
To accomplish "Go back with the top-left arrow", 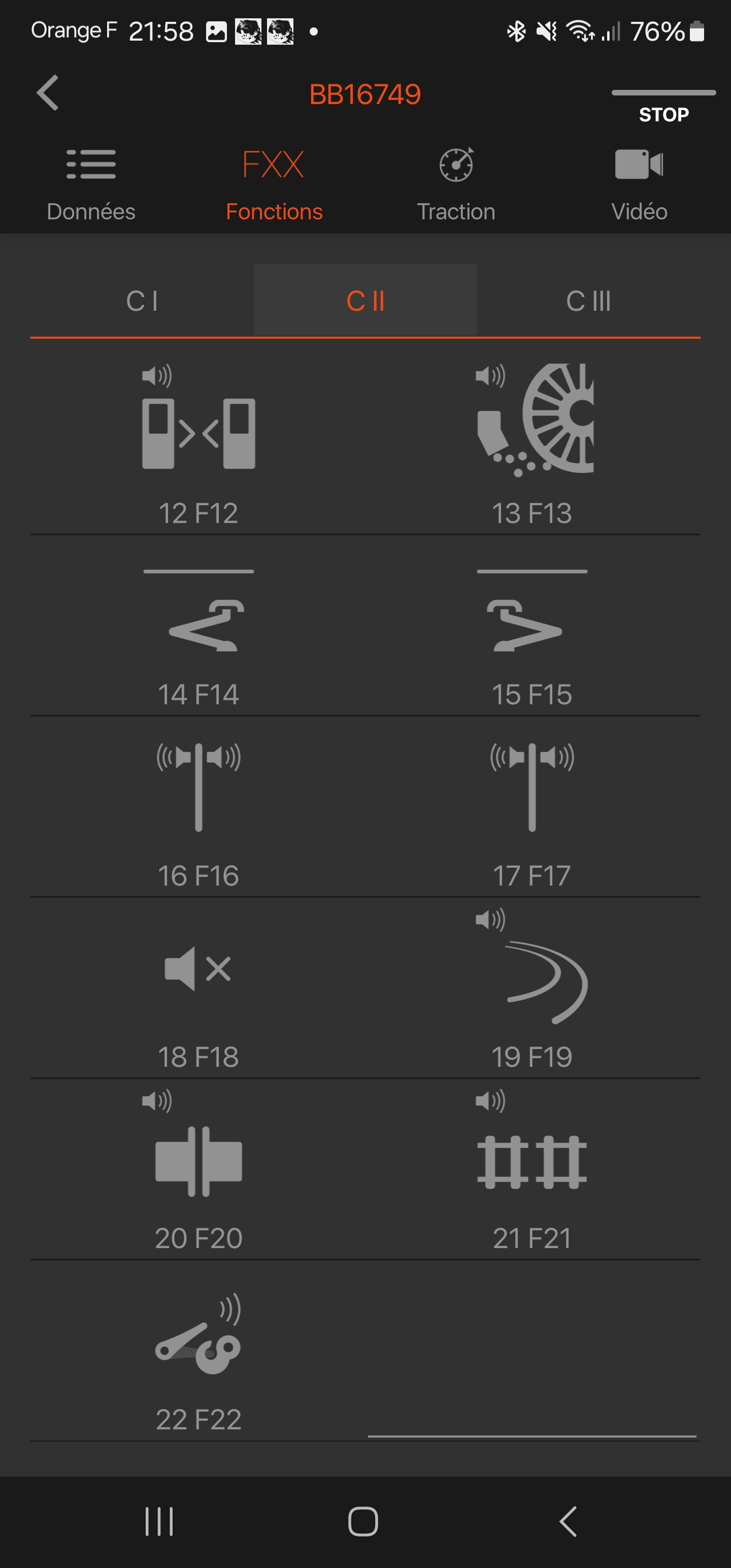I will pos(48,93).
